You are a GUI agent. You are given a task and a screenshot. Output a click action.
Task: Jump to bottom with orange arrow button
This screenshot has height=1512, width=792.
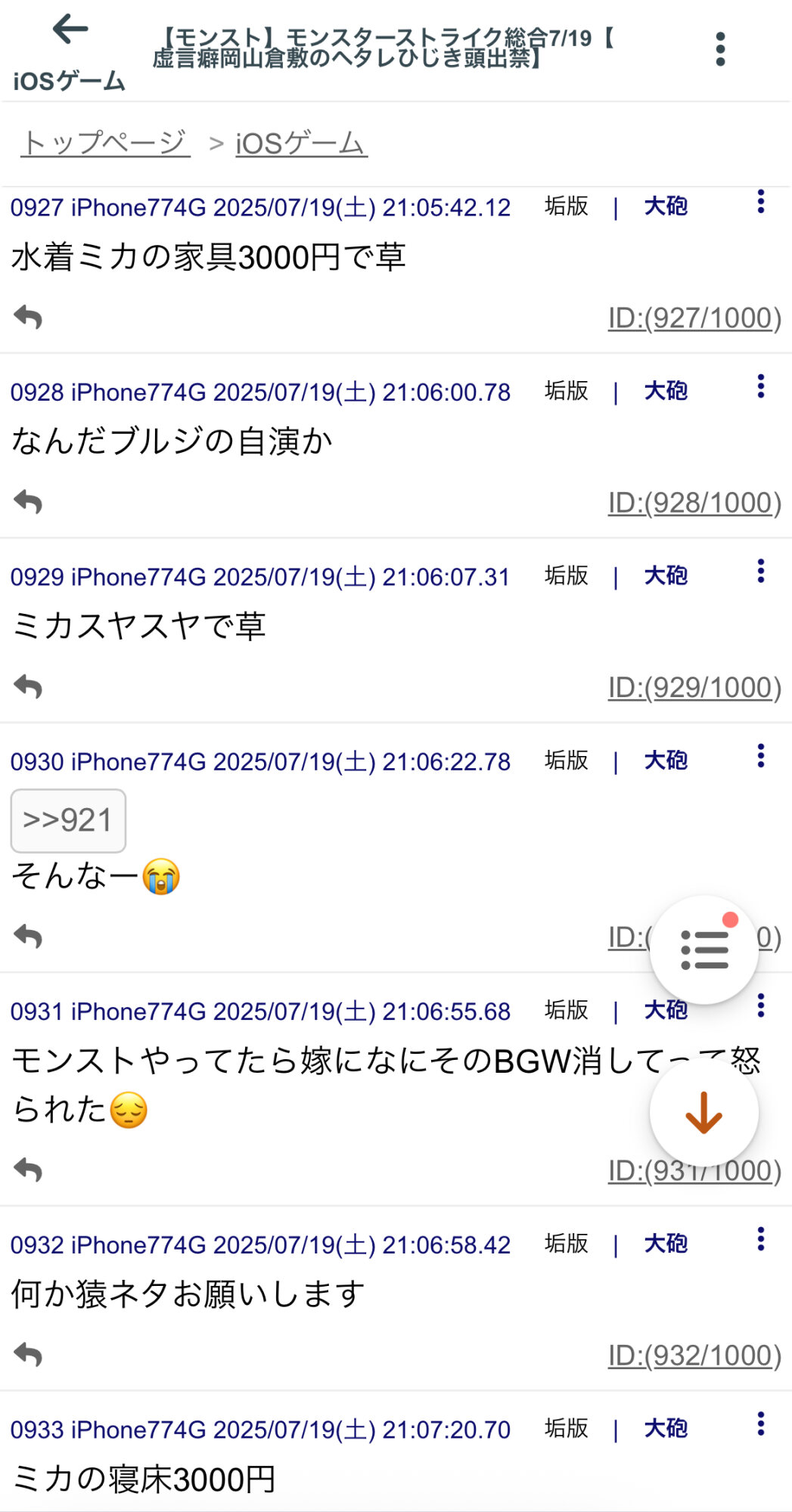(704, 1112)
